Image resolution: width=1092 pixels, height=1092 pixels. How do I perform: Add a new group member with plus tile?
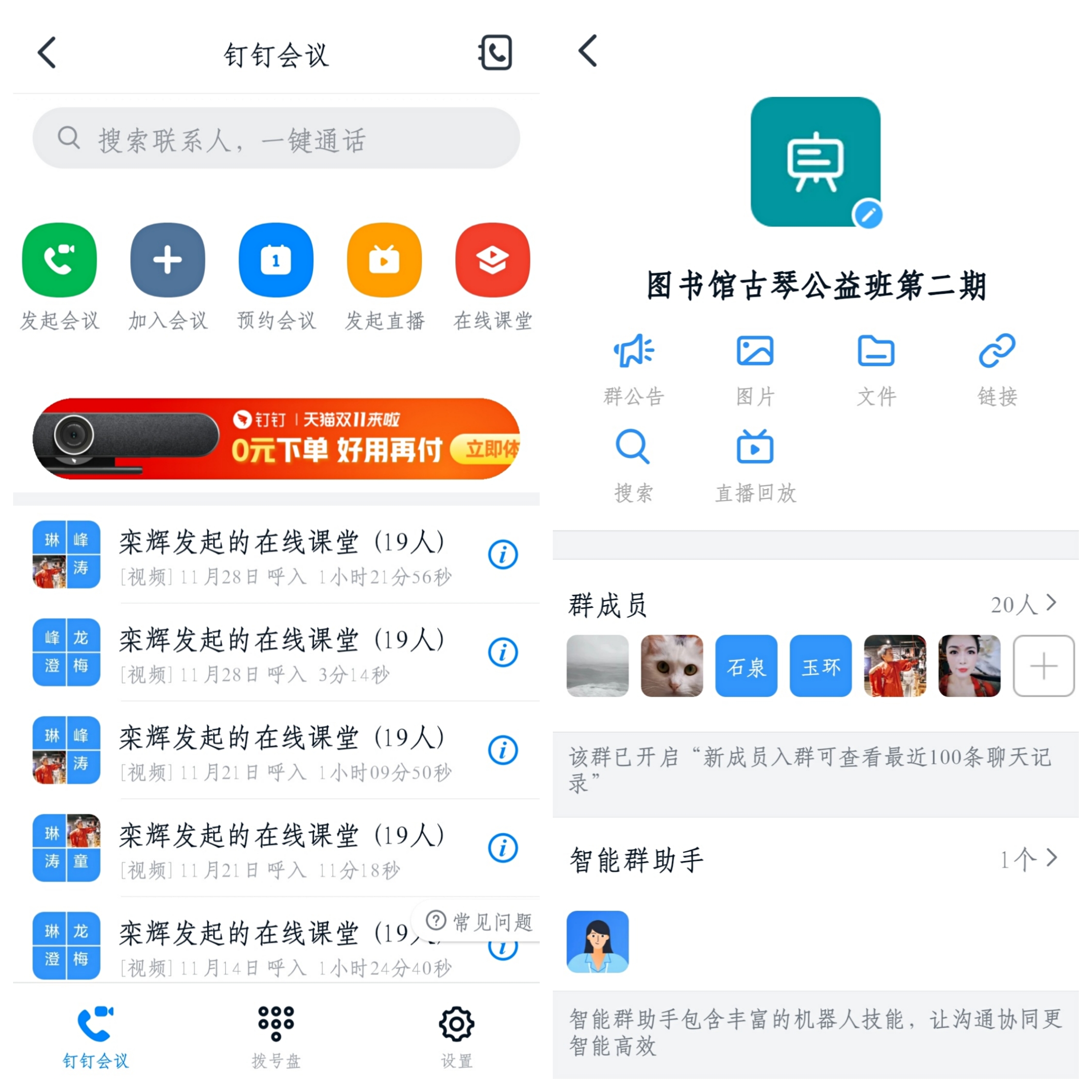(x=1043, y=666)
